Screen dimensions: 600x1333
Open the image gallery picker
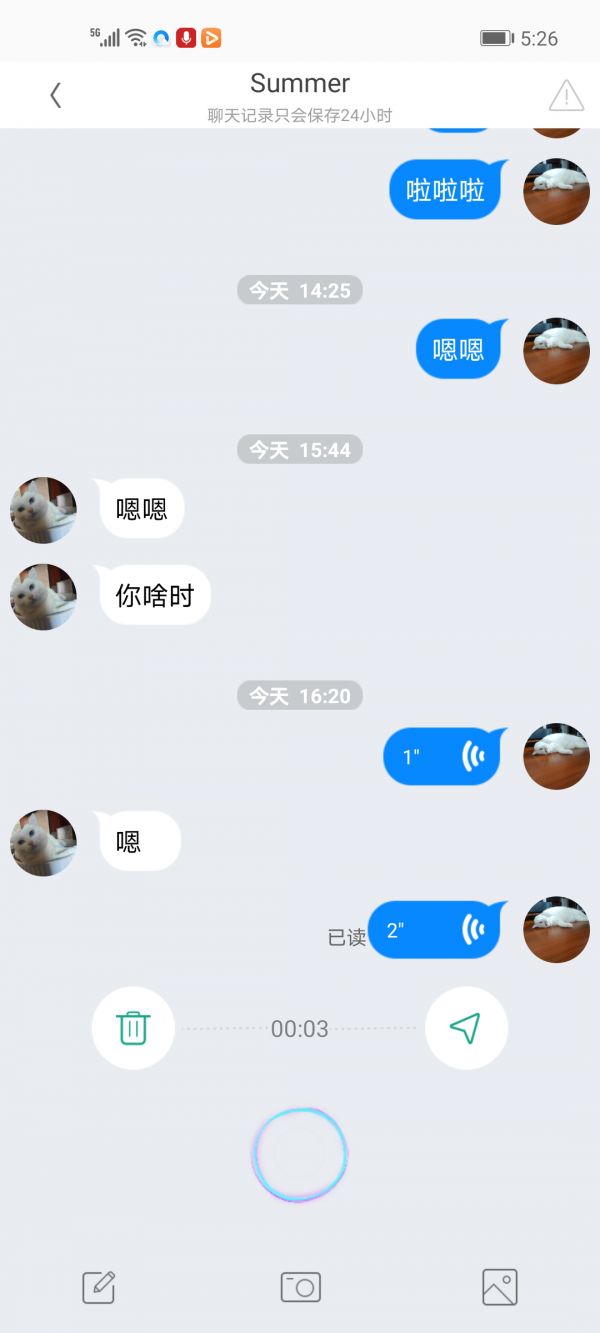pos(500,1287)
